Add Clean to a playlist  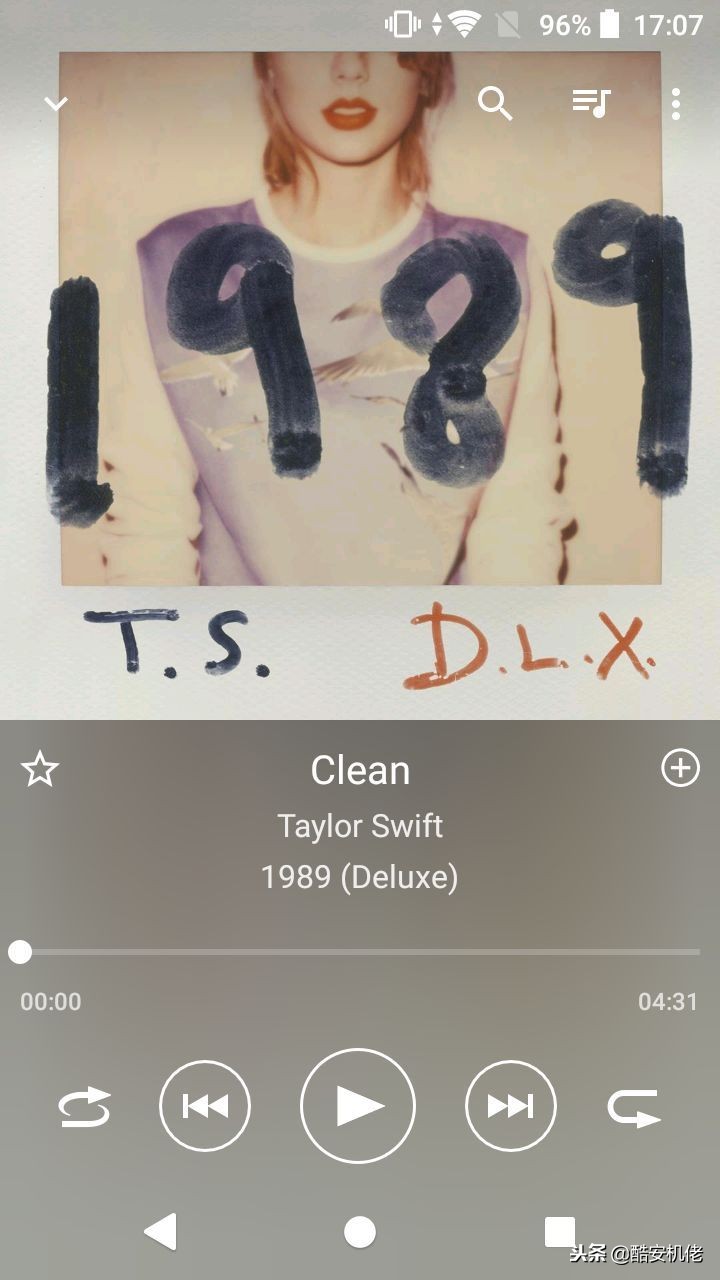(680, 768)
